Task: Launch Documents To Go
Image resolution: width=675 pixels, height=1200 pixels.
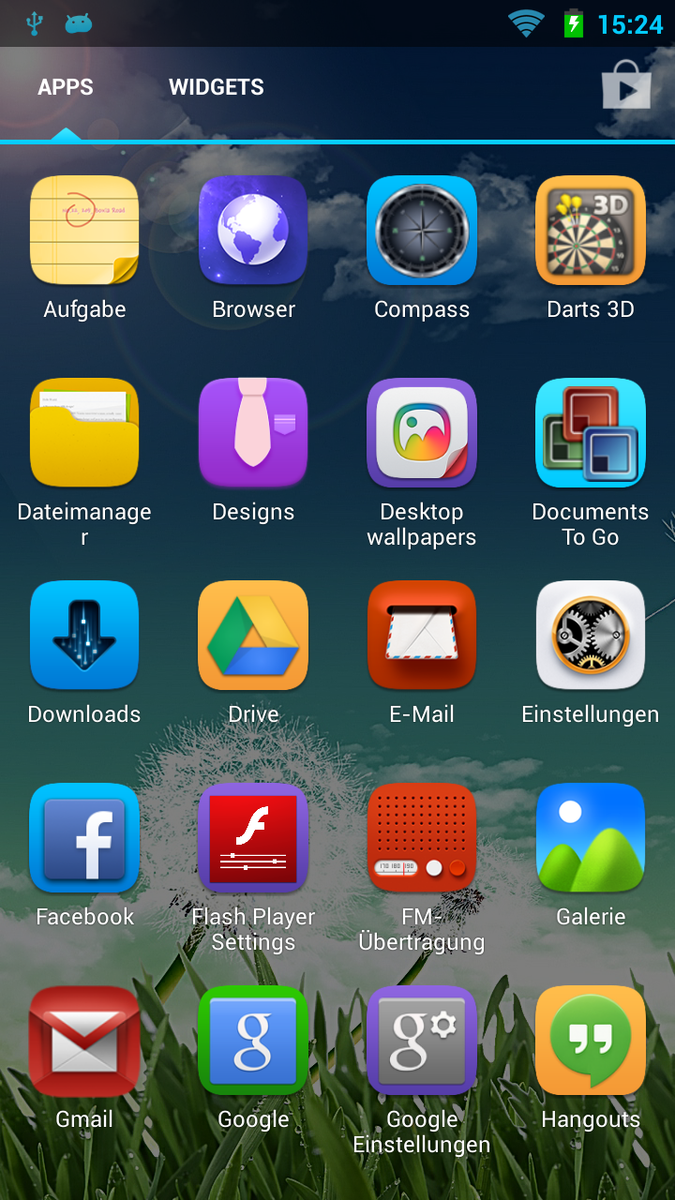Action: coord(590,433)
